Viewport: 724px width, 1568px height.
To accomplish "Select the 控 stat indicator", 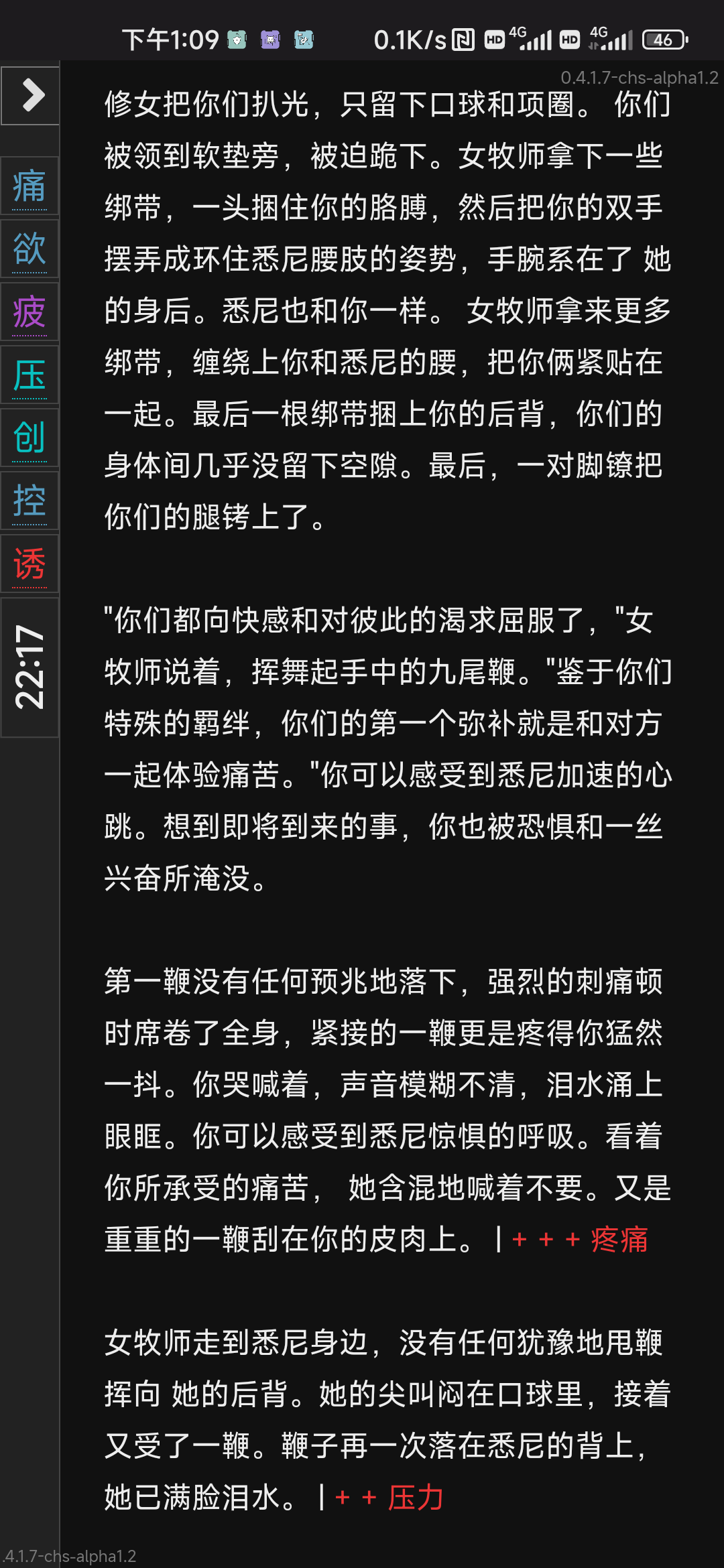I will pos(29,501).
